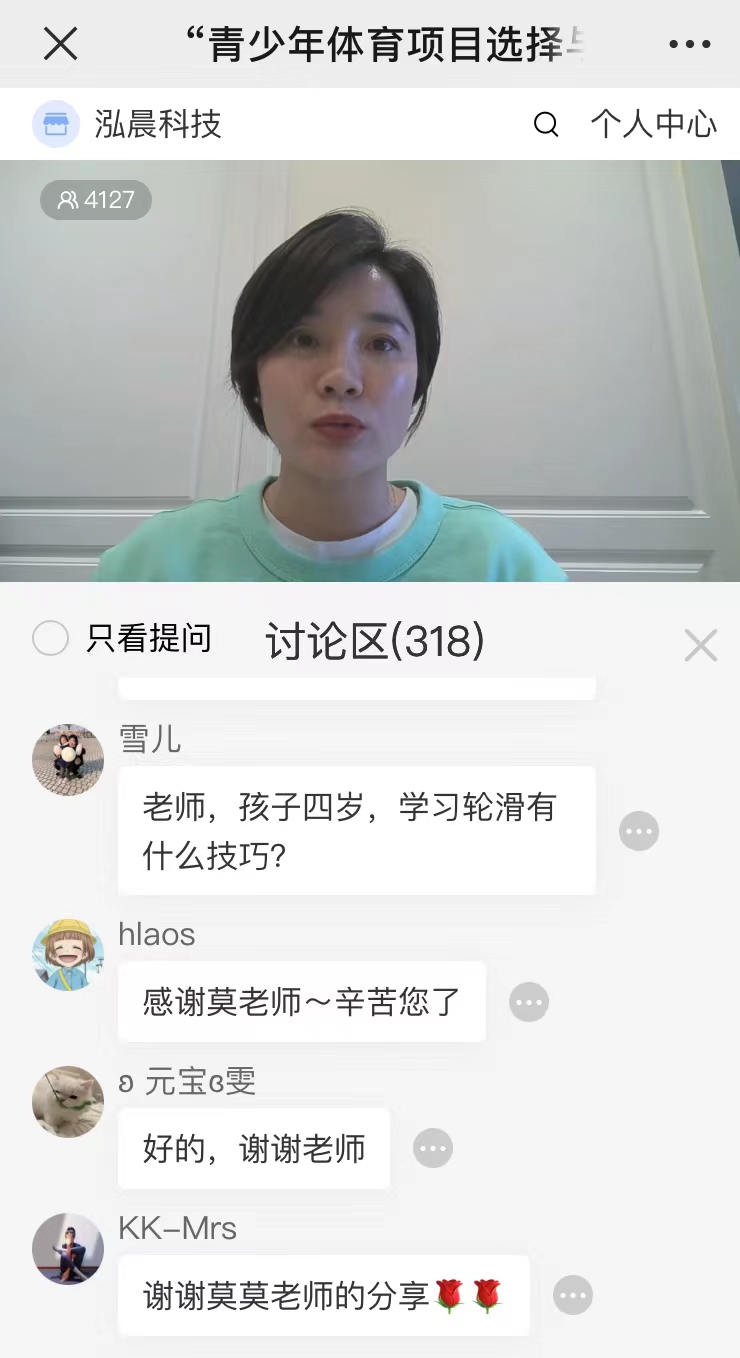
Task: Show more actions on 元宝's comment
Action: [x=433, y=1149]
